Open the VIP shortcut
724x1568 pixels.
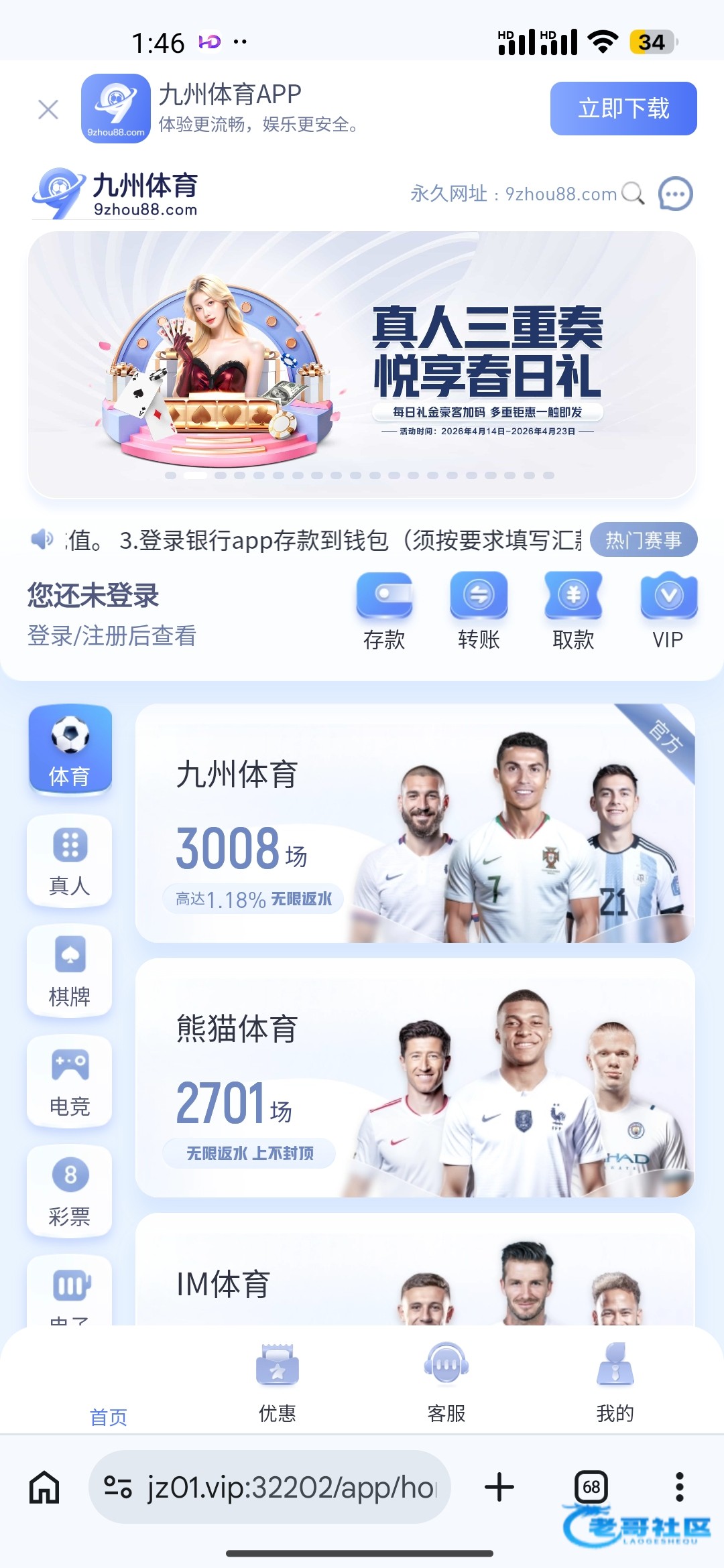click(x=668, y=610)
